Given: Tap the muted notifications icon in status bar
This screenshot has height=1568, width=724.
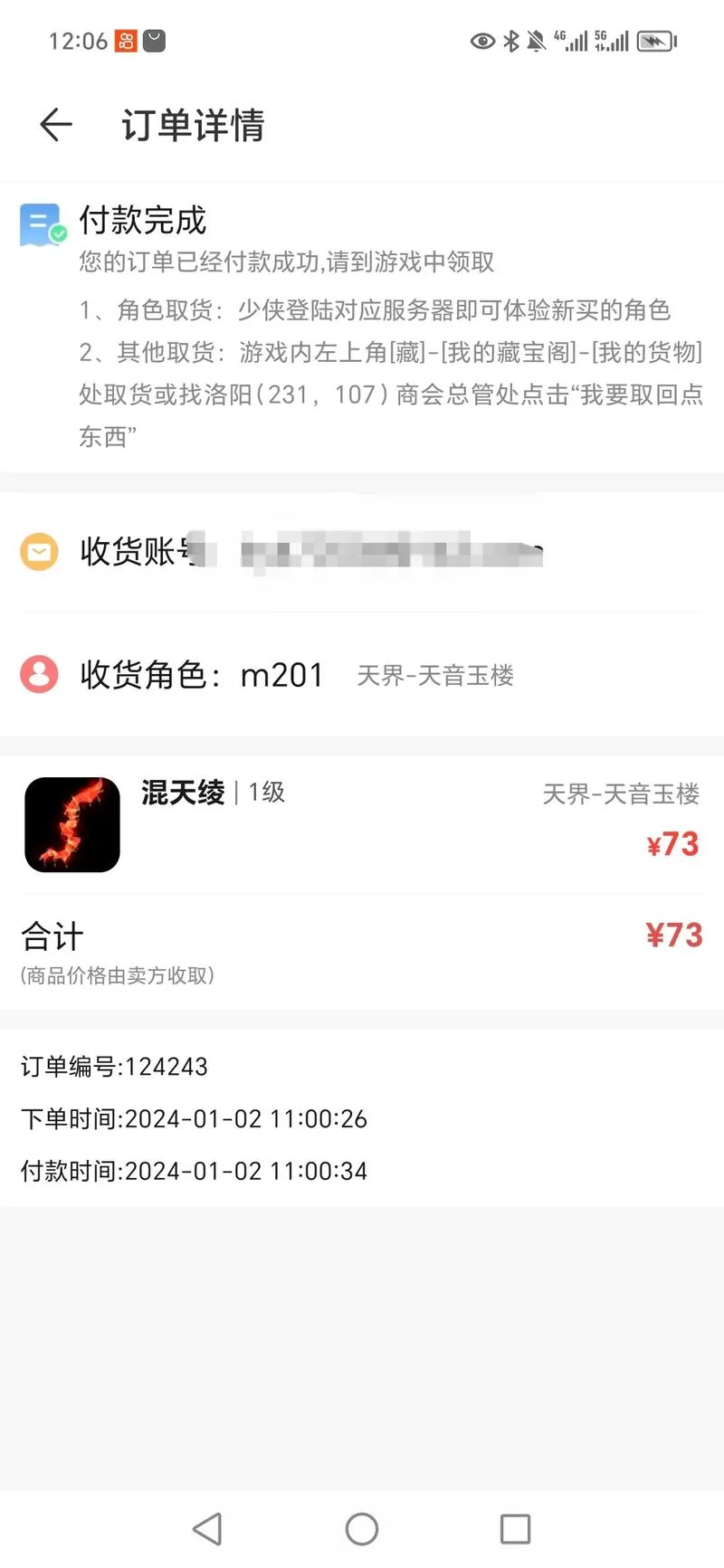Looking at the screenshot, I should tap(534, 41).
